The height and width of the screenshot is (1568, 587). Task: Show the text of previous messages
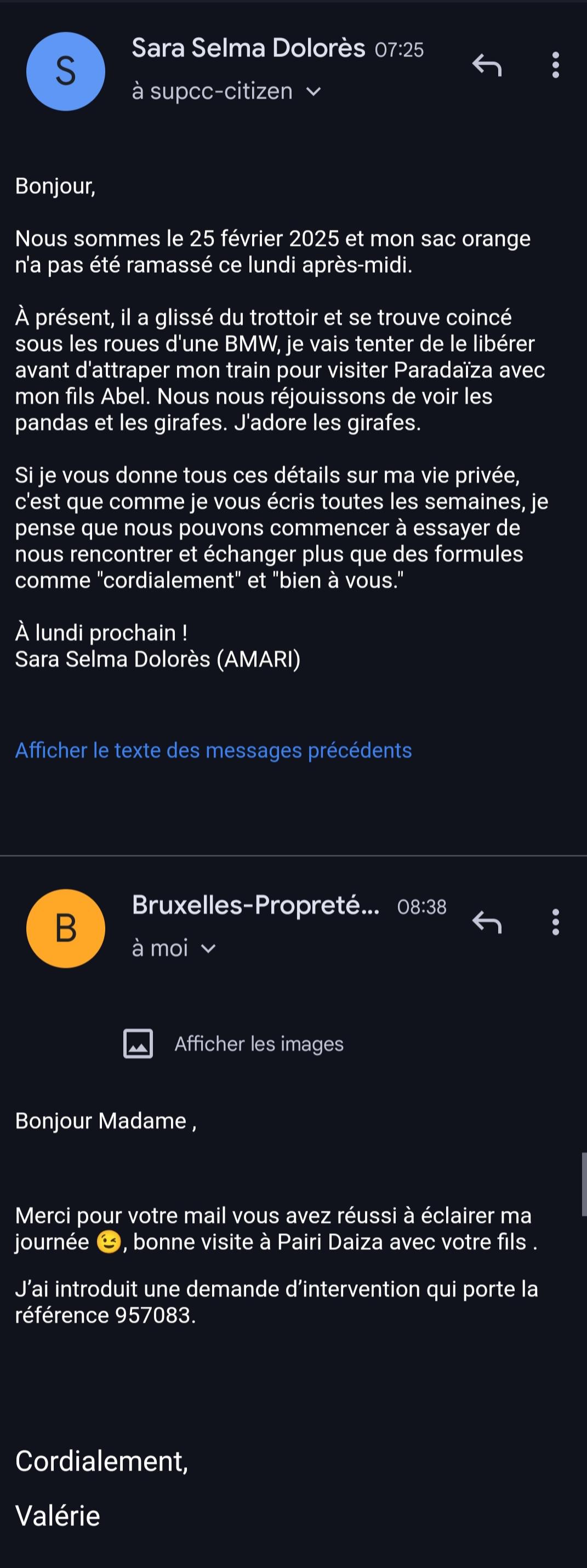(213, 750)
